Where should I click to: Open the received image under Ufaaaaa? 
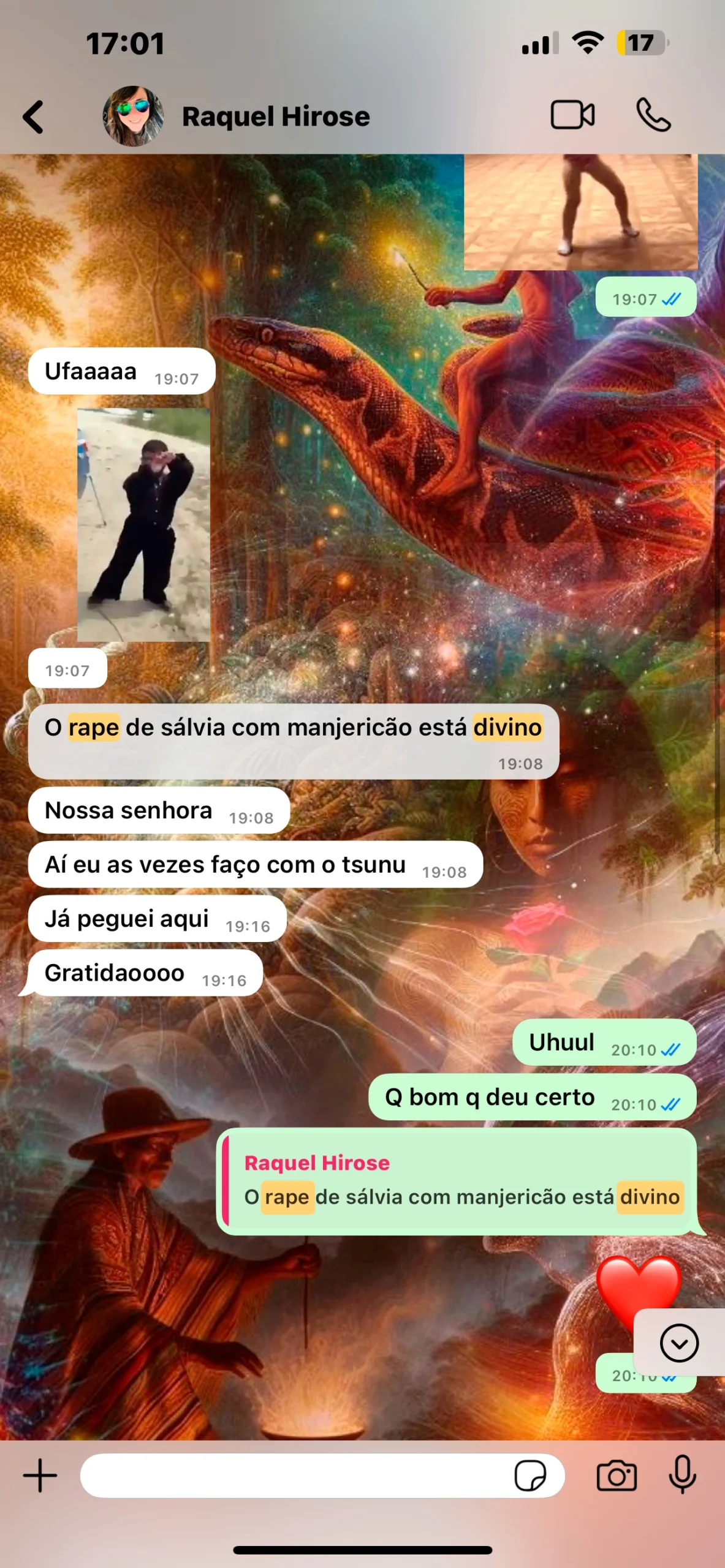[143, 525]
